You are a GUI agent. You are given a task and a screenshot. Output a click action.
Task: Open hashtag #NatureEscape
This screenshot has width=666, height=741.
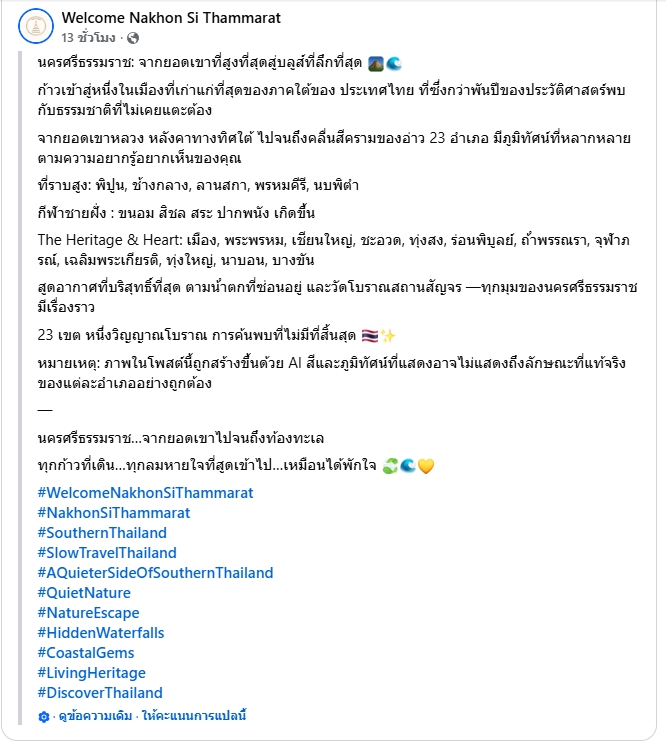click(88, 613)
